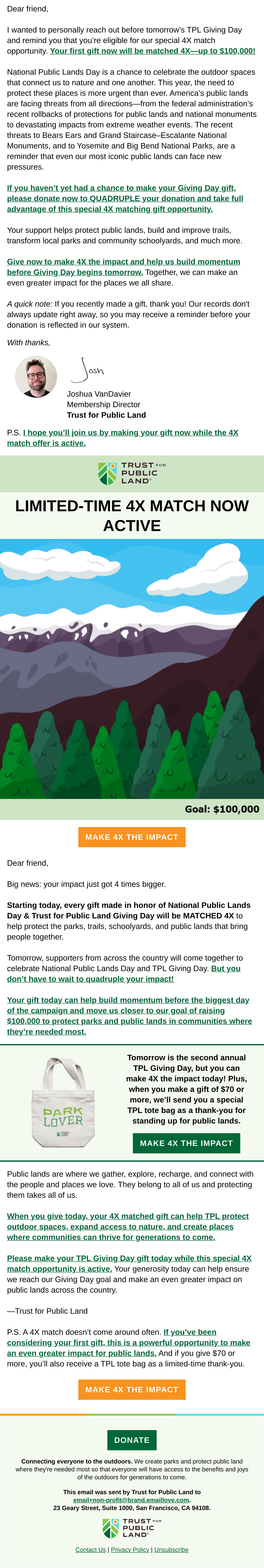Screen dimensions: 264x1568
Task: Tap the orange 'Make 4X the Impact' button below the P.S.
Action: (132, 1390)
